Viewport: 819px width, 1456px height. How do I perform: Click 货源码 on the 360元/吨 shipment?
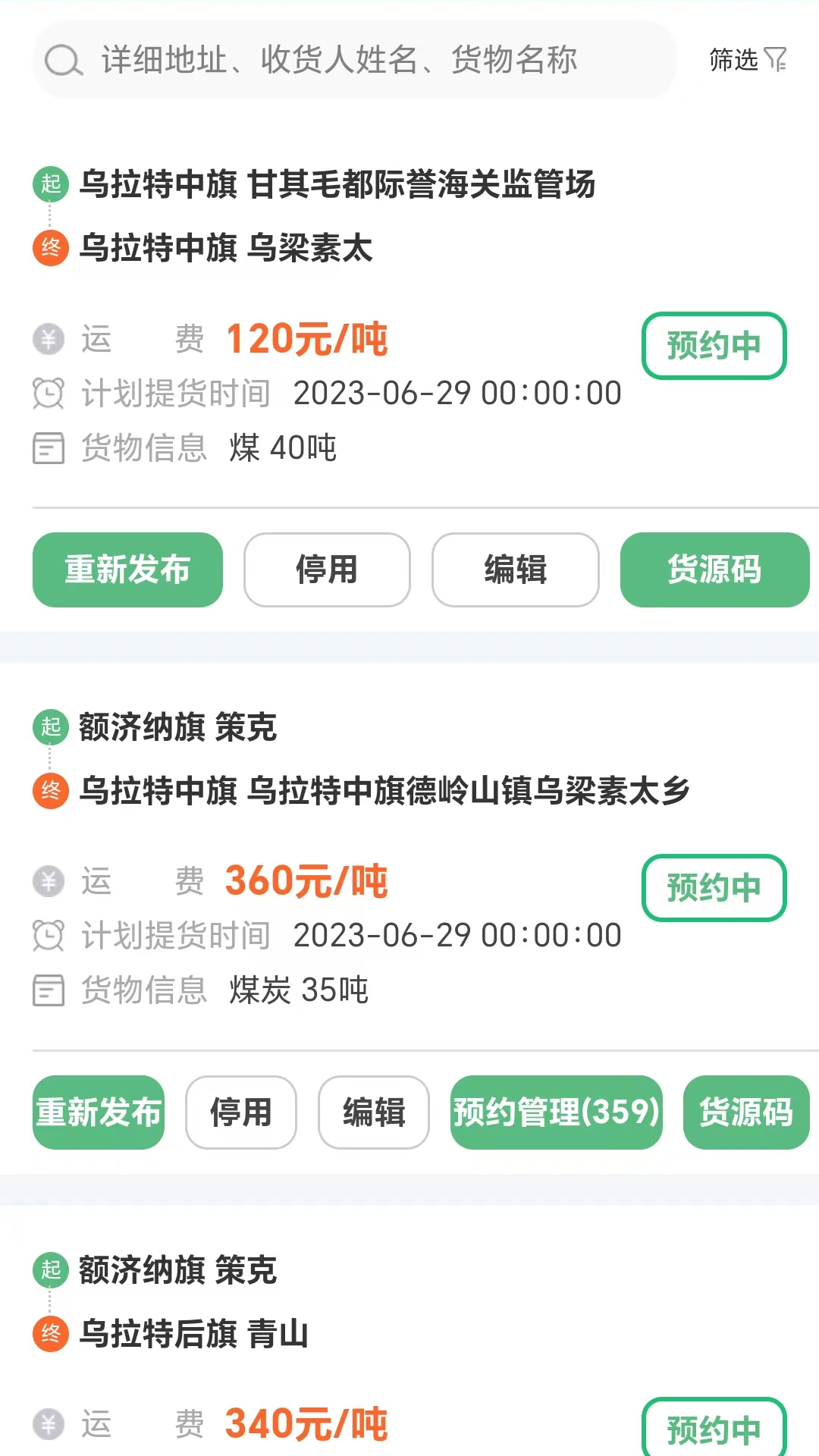point(746,1112)
